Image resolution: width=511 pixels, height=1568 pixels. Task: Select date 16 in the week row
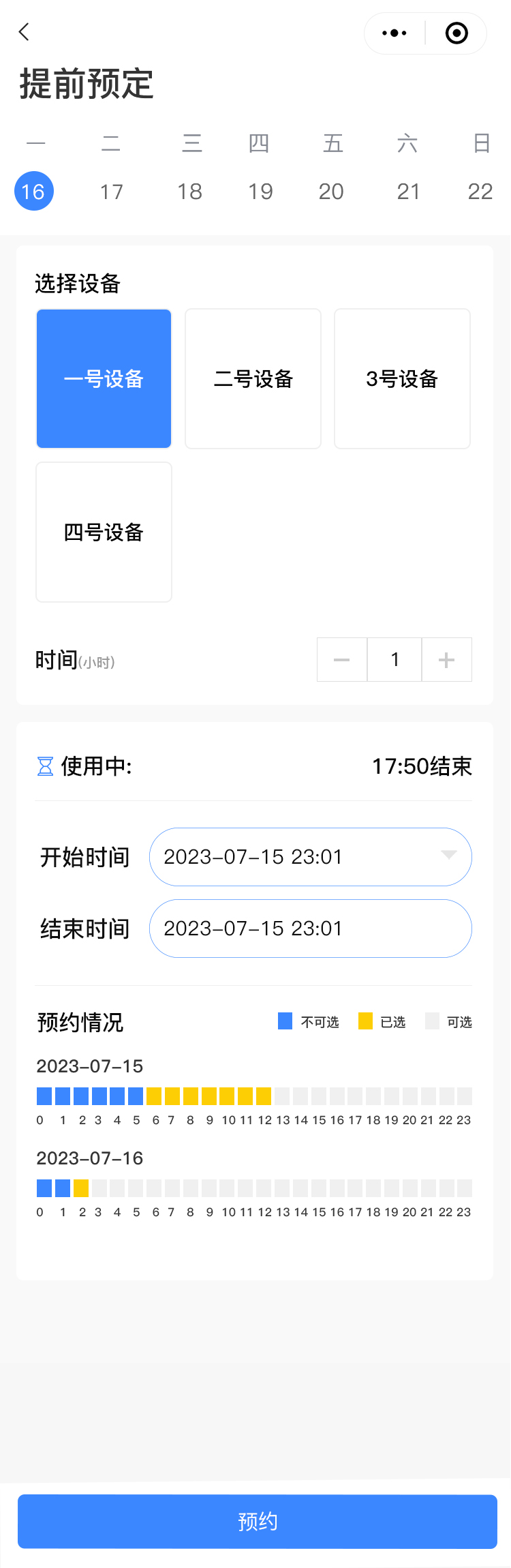point(33,192)
